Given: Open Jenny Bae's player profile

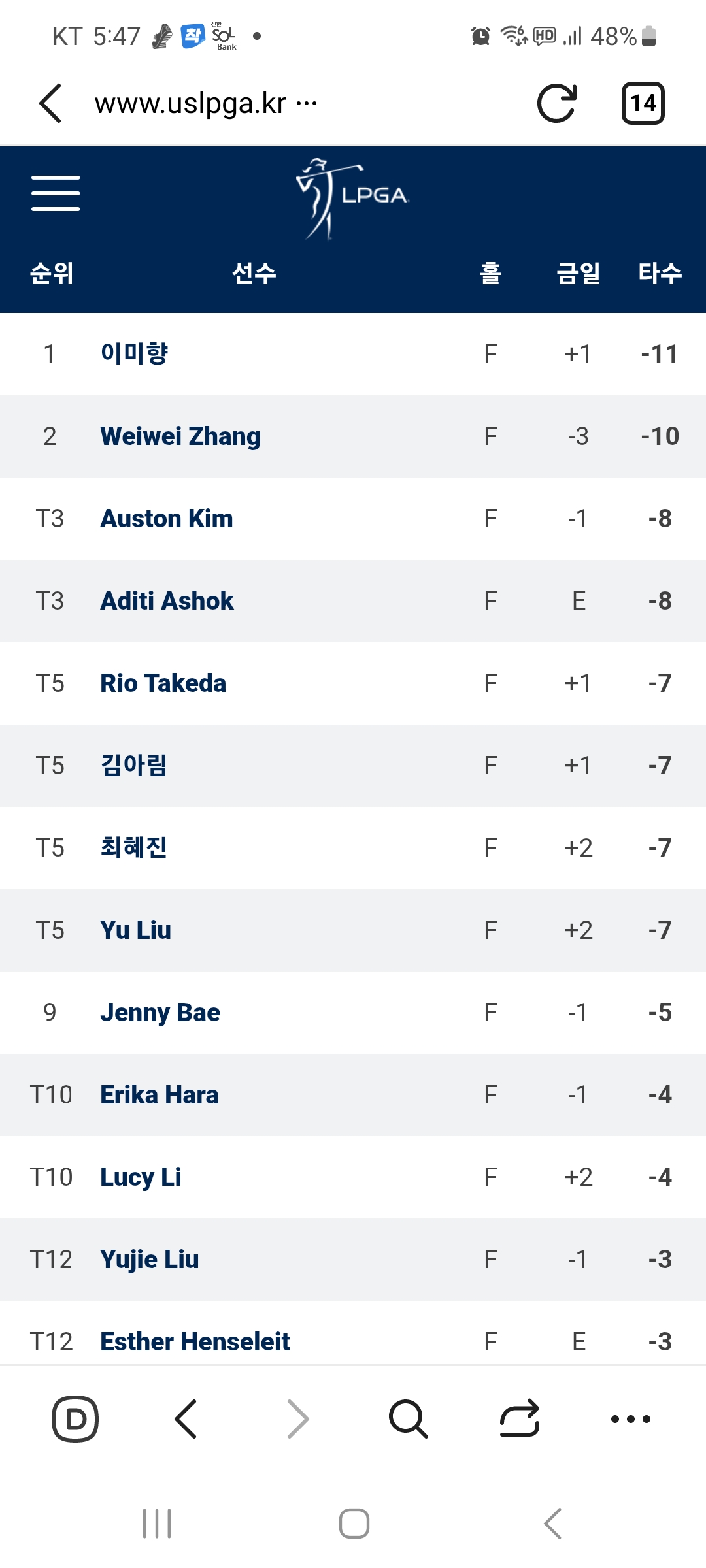Looking at the screenshot, I should [160, 1012].
